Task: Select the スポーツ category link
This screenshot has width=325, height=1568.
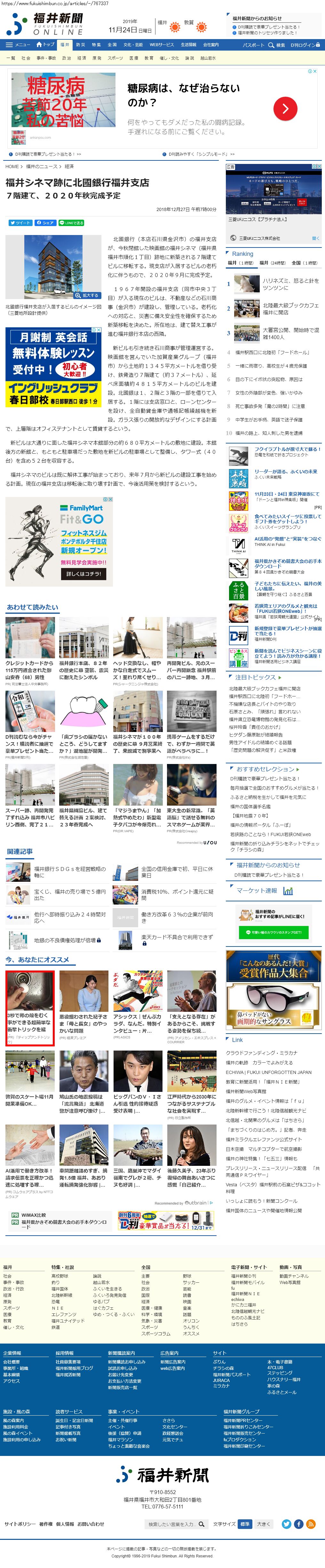Action: pos(115,58)
